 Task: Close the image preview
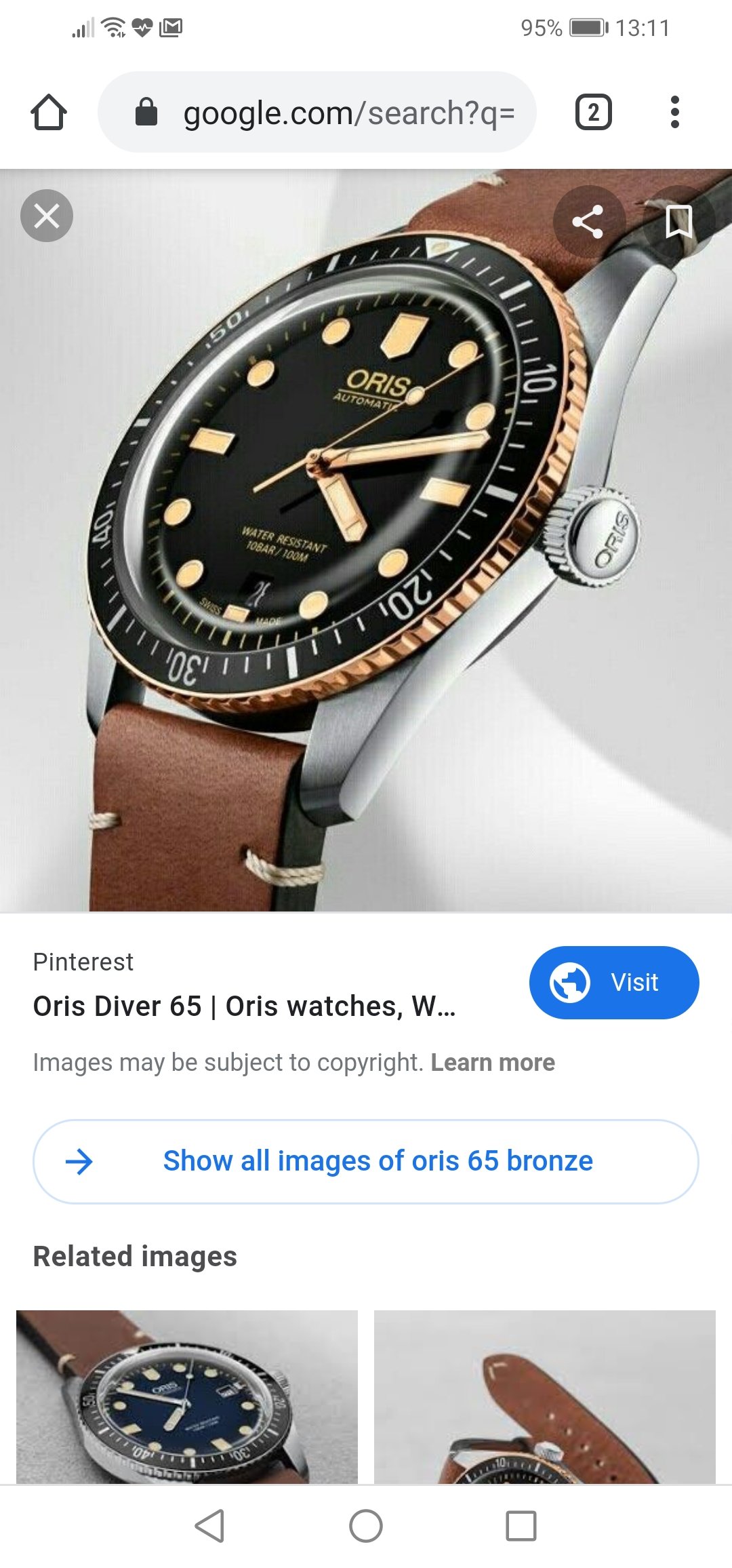[x=47, y=216]
